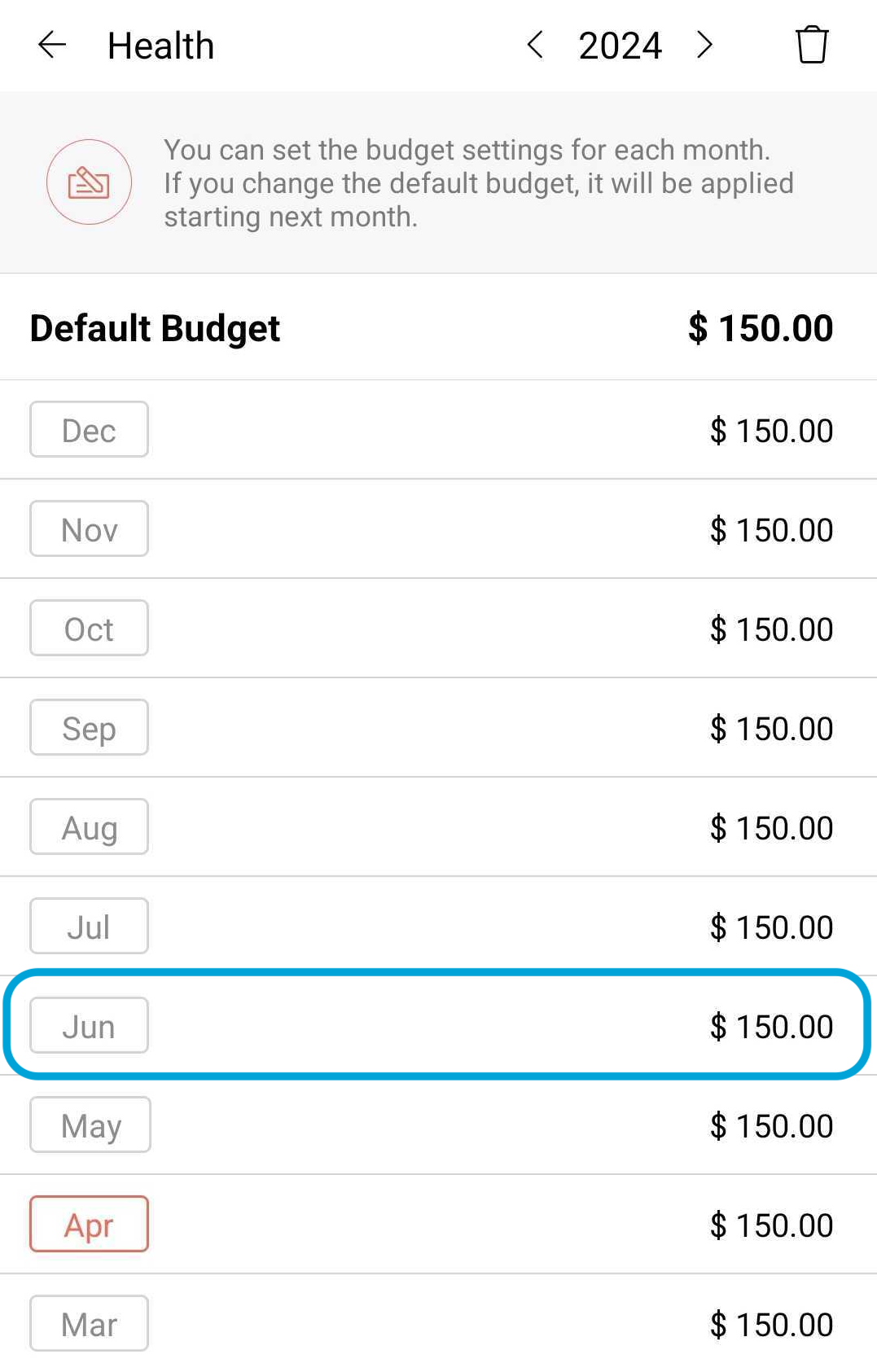Image resolution: width=877 pixels, height=1372 pixels.
Task: Pick the Sep budget row
Action: [x=88, y=727]
